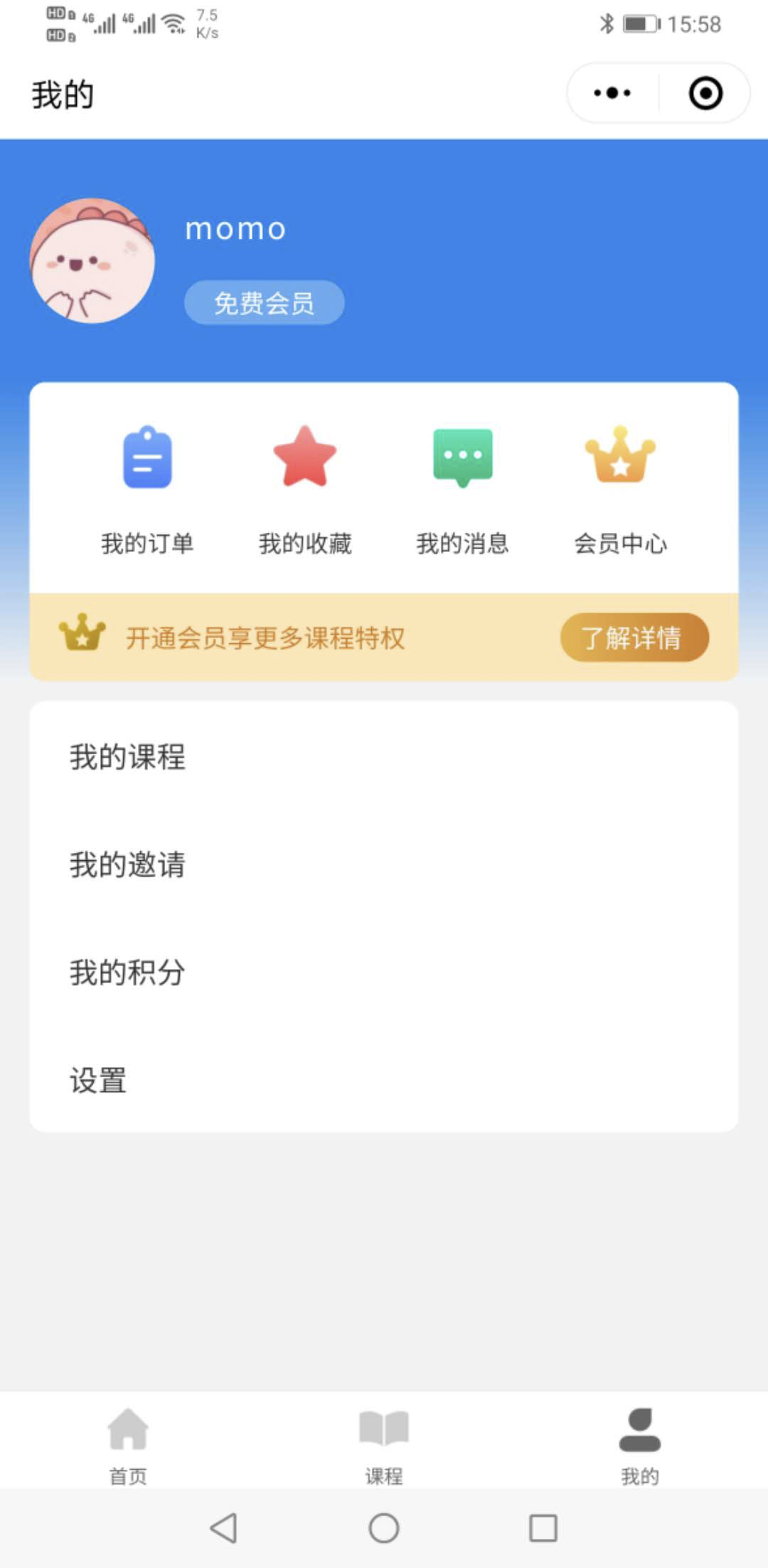The image size is (768, 1568).
Task: Switch to the 首页 tab
Action: (128, 1446)
